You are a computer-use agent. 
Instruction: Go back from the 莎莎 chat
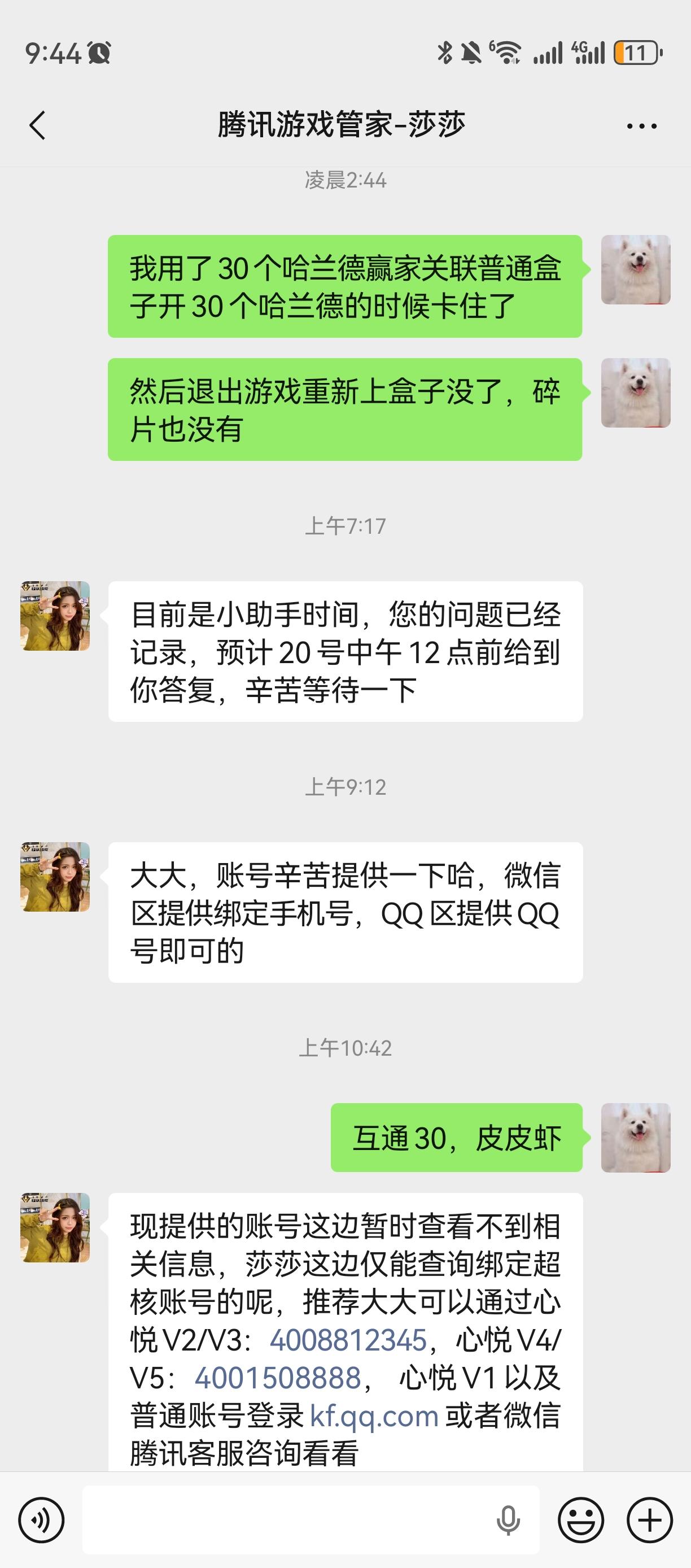(38, 126)
